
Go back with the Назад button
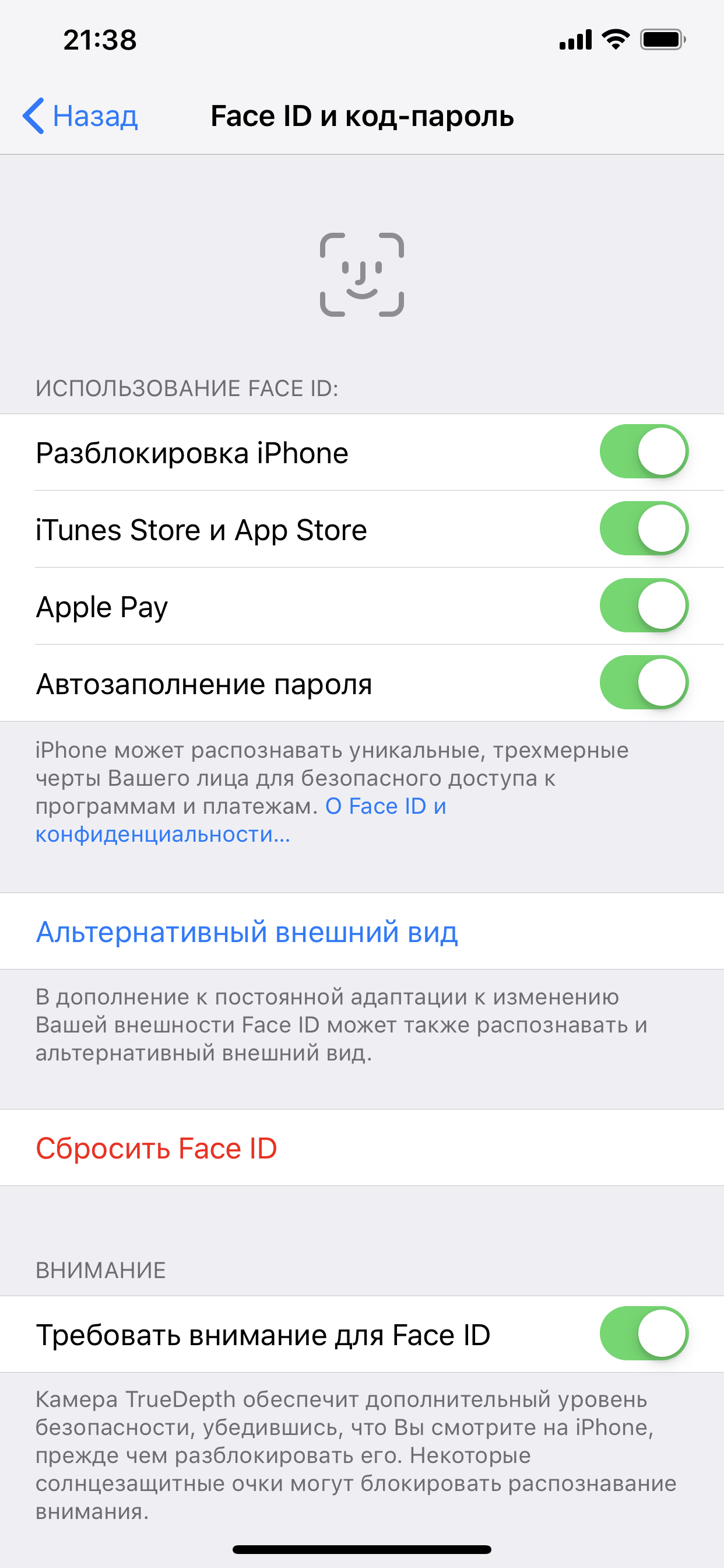(x=81, y=116)
